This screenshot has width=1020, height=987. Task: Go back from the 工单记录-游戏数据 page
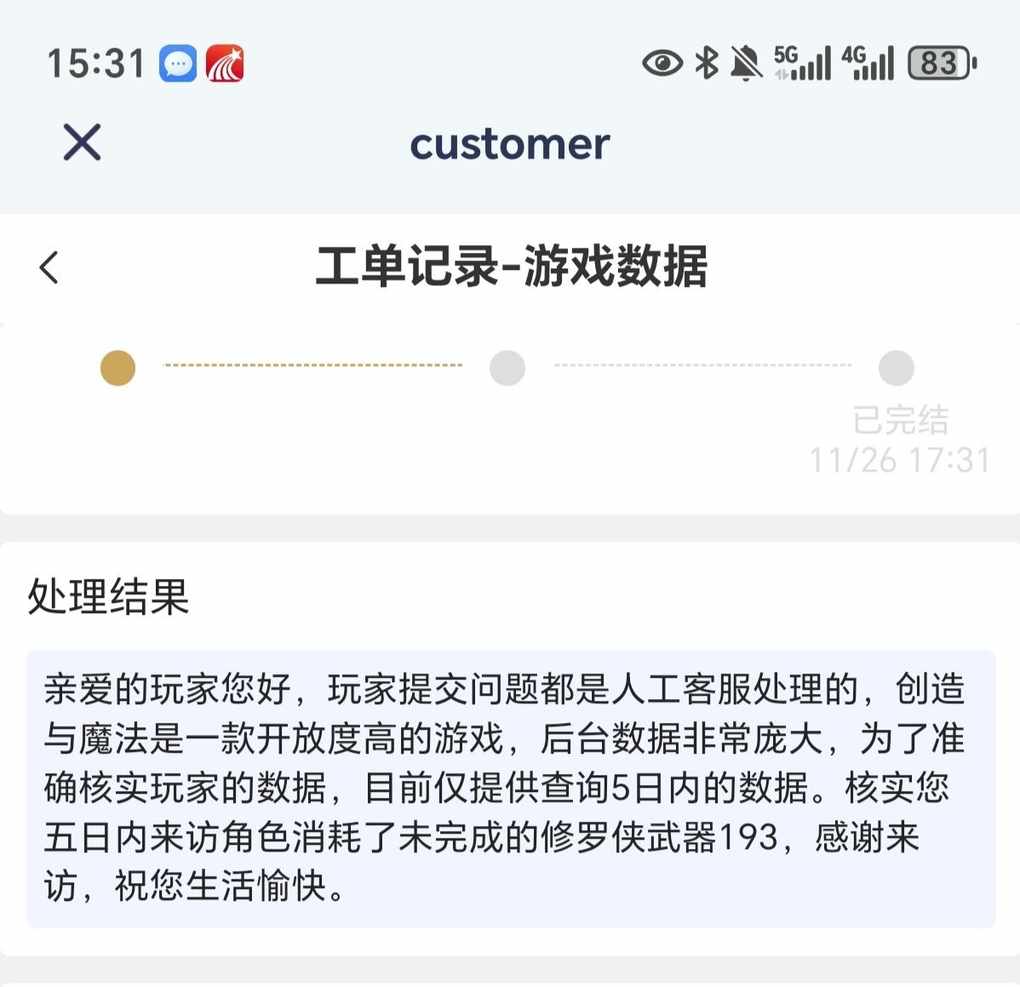pos(49,268)
